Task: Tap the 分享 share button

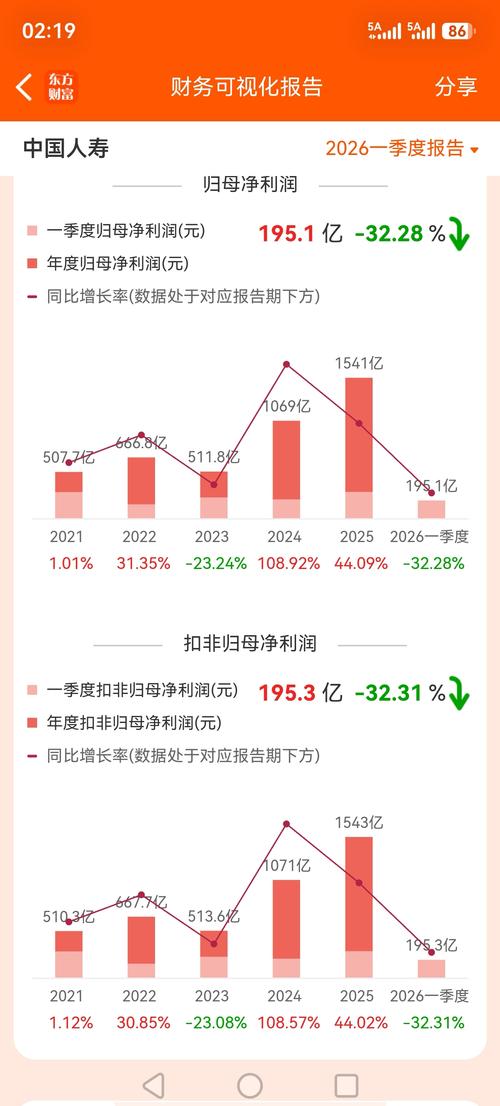Action: [x=456, y=87]
